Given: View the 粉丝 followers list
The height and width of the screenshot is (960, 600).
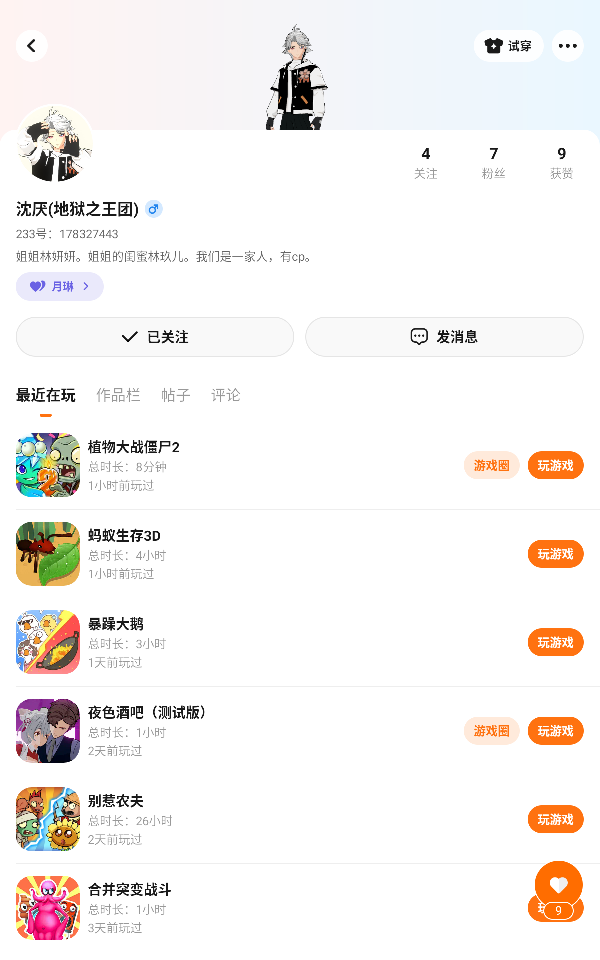Looking at the screenshot, I should [493, 162].
